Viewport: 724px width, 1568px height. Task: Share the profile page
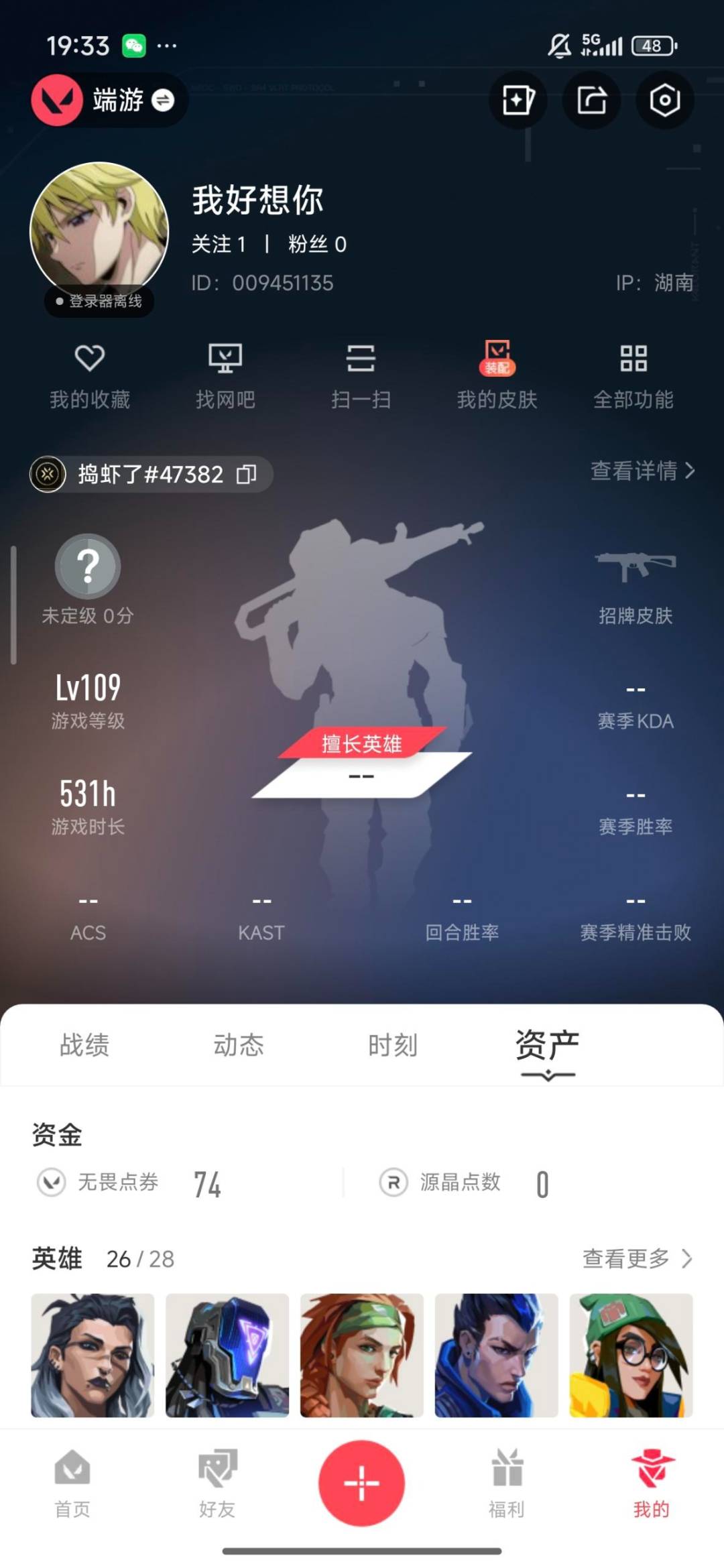[591, 101]
